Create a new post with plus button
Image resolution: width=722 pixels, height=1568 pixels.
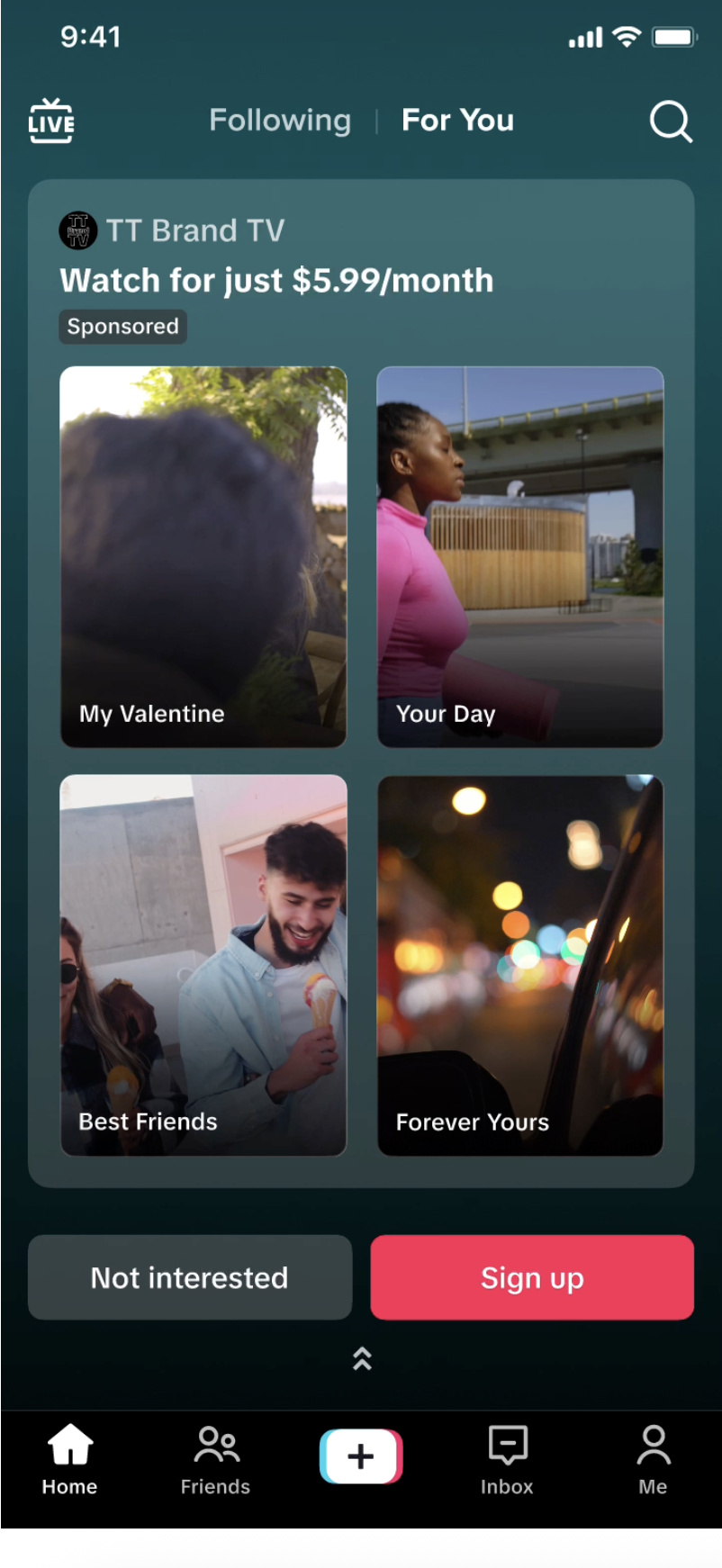(x=361, y=1455)
